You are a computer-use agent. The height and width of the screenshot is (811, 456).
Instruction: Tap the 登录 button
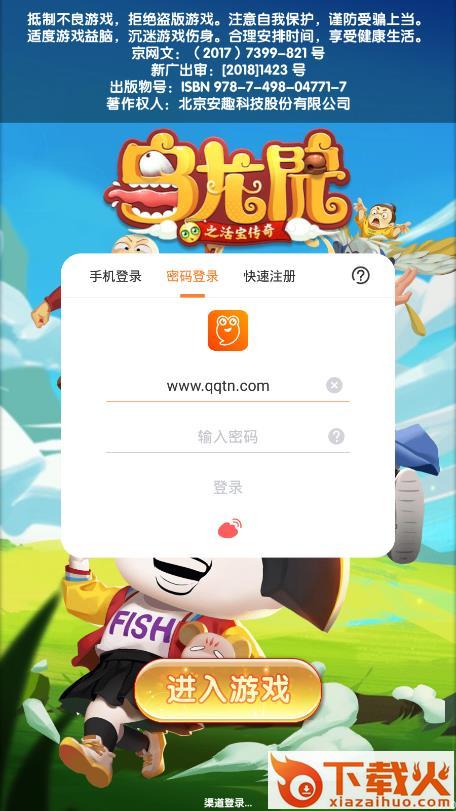click(228, 487)
